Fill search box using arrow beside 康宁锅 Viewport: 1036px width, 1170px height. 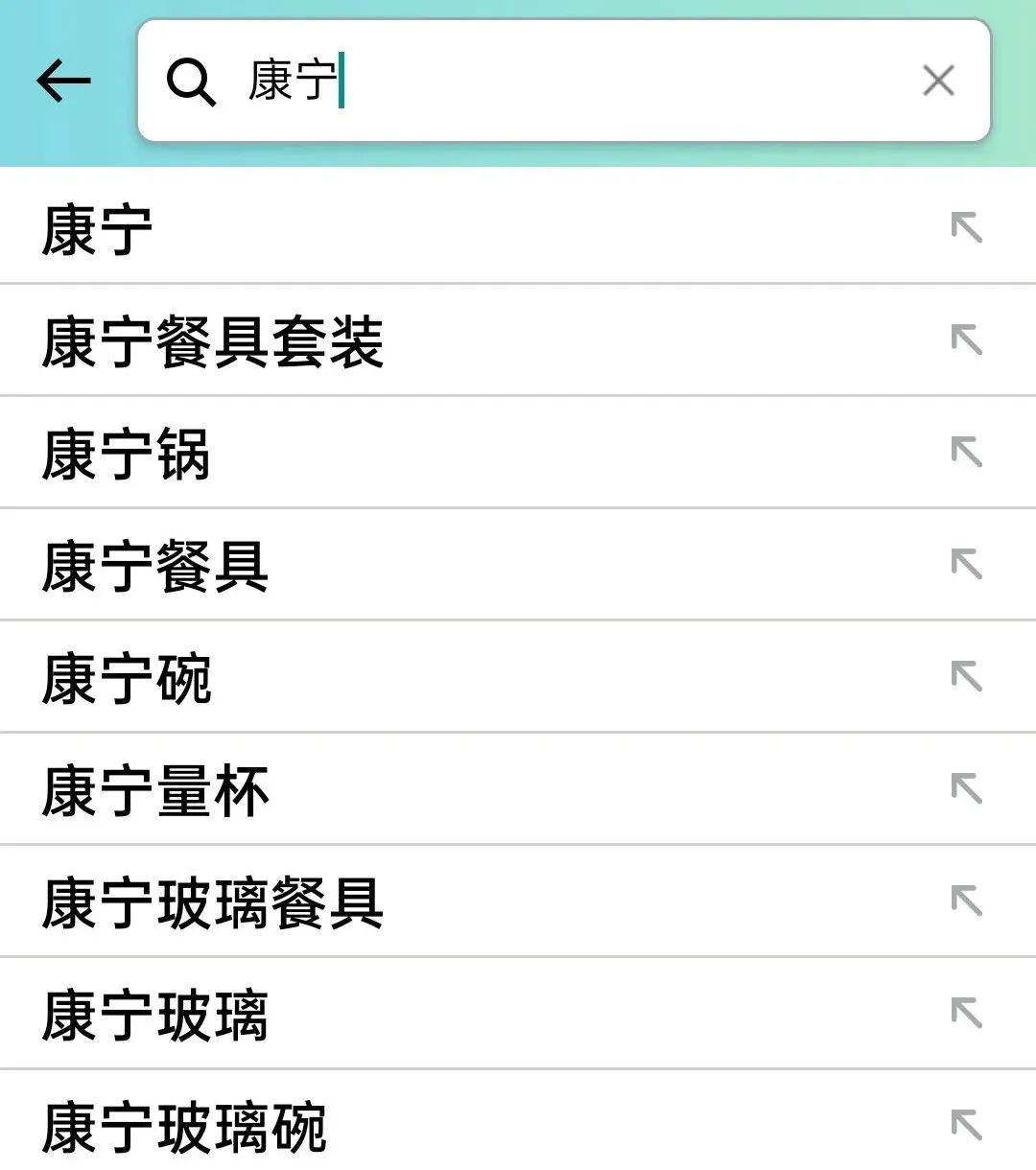[x=966, y=452]
